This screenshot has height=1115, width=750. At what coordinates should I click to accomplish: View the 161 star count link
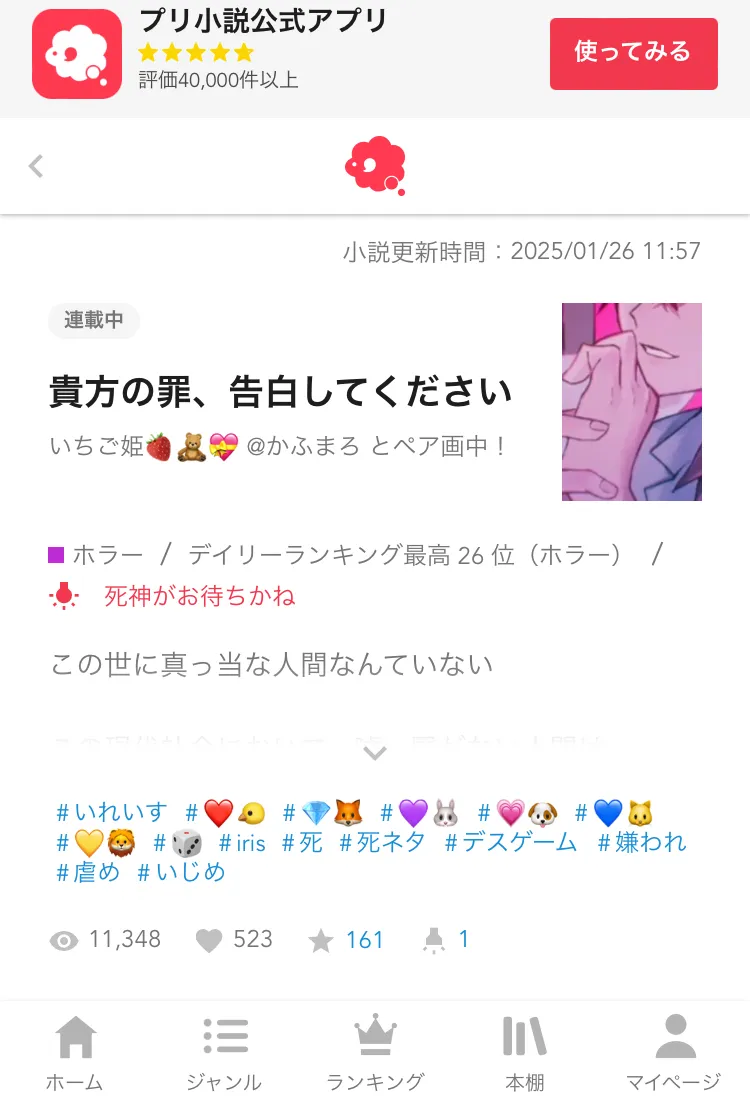tap(364, 940)
